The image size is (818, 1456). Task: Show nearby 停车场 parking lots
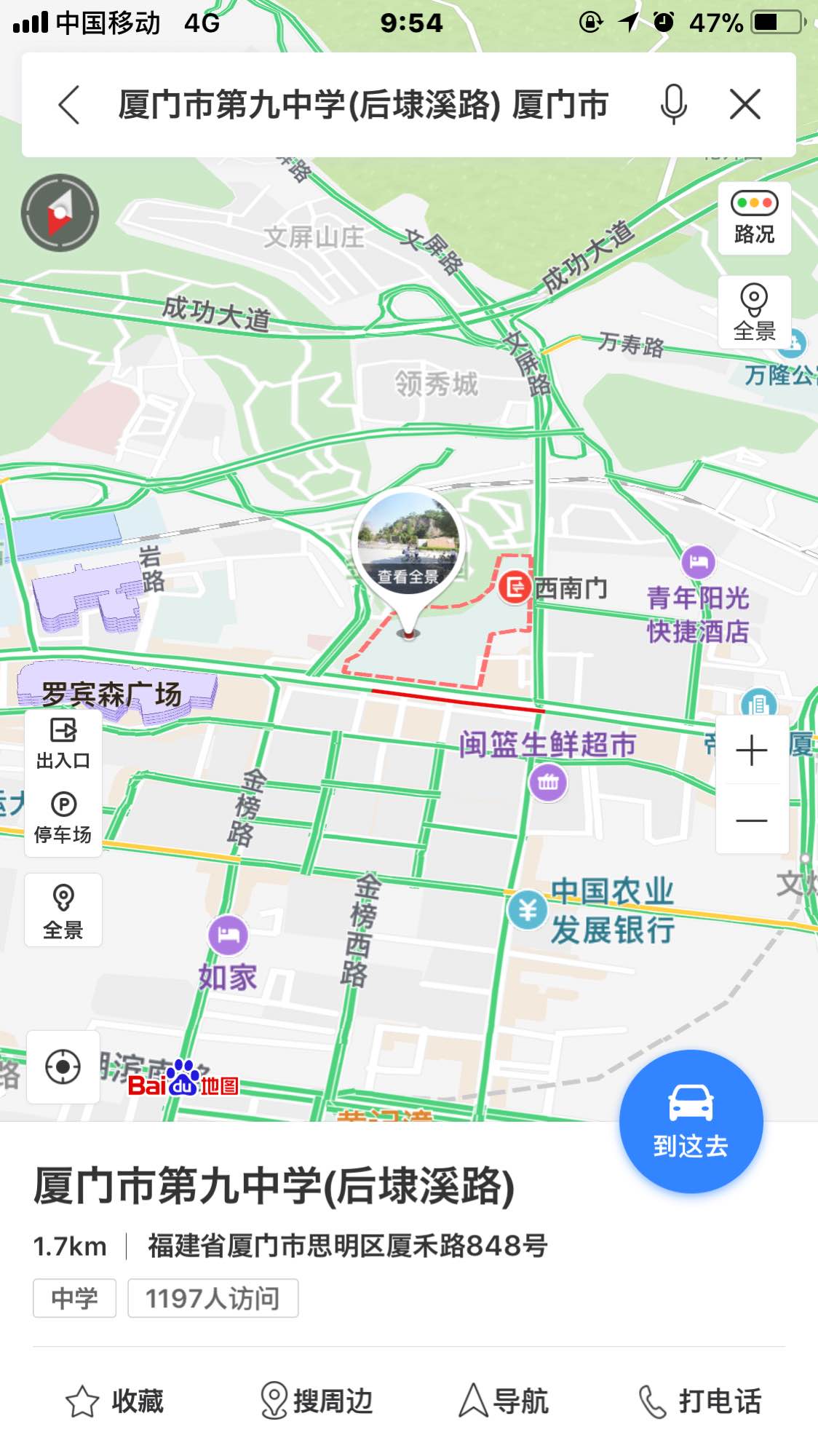tap(63, 818)
